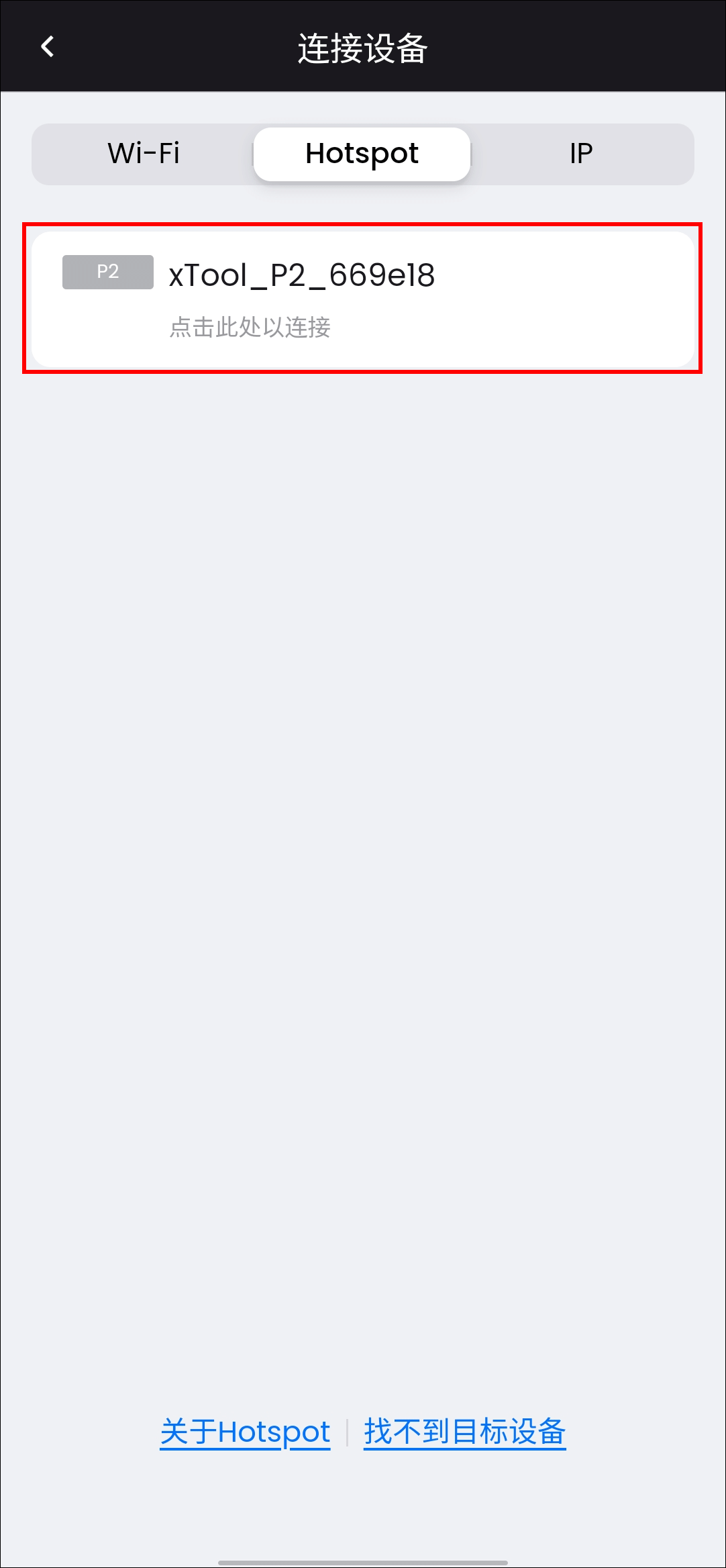This screenshot has width=726, height=1568.
Task: Go back using the top-left arrow
Action: (x=47, y=46)
